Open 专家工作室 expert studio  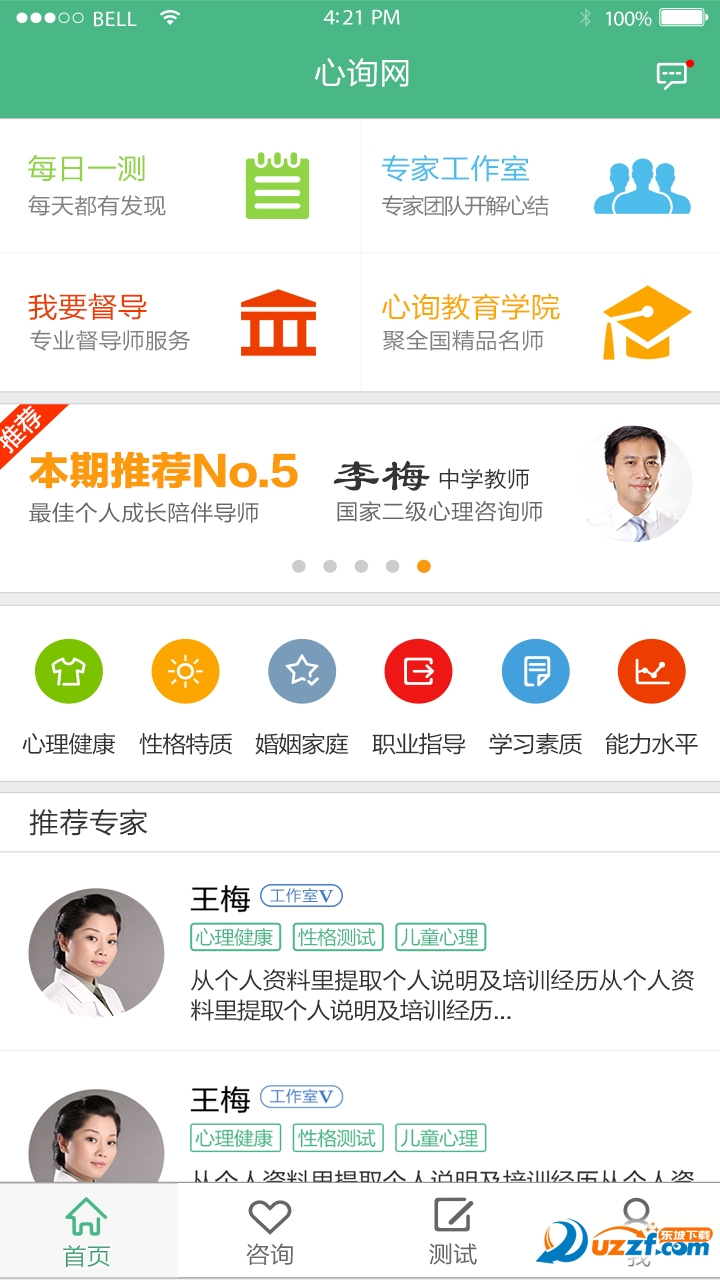tap(540, 186)
